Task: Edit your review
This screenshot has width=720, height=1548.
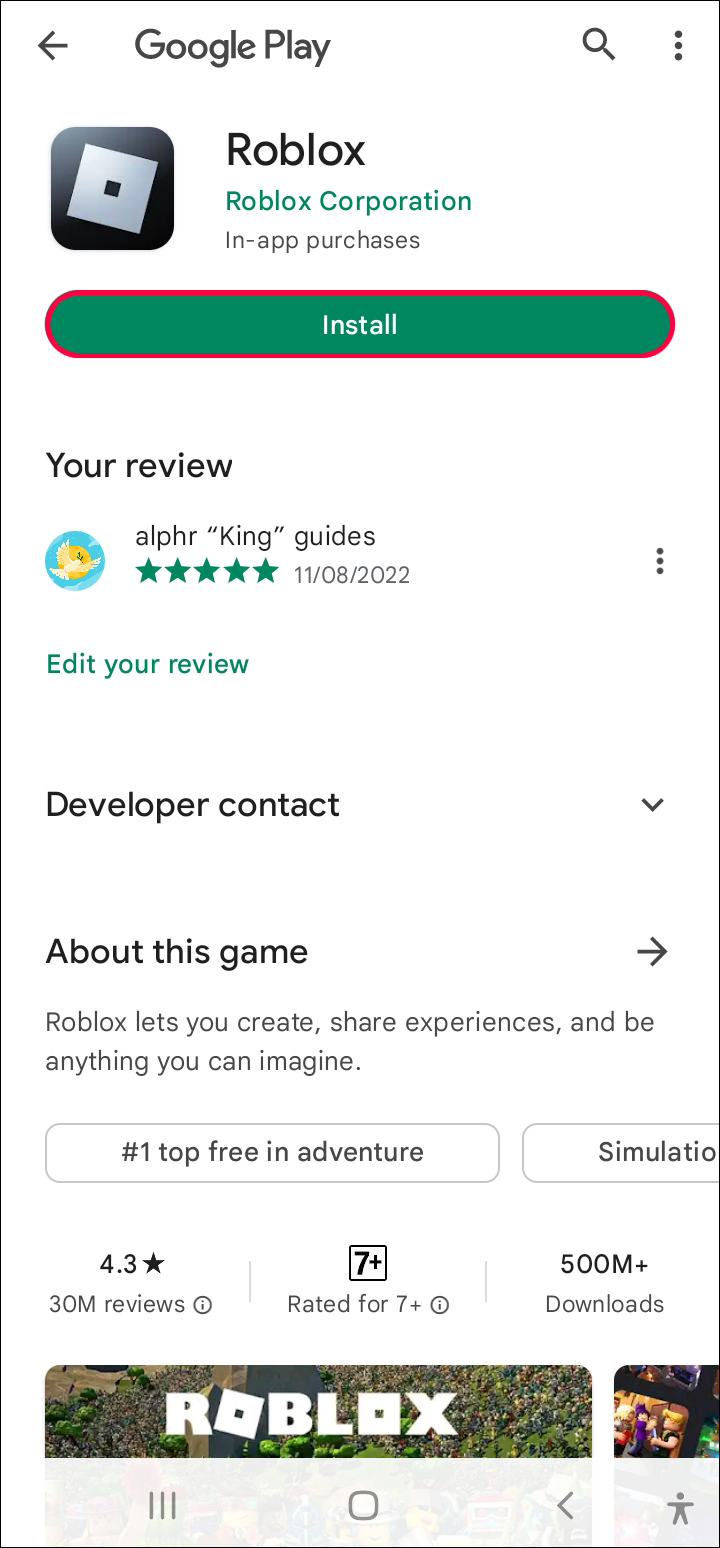Action: point(148,664)
